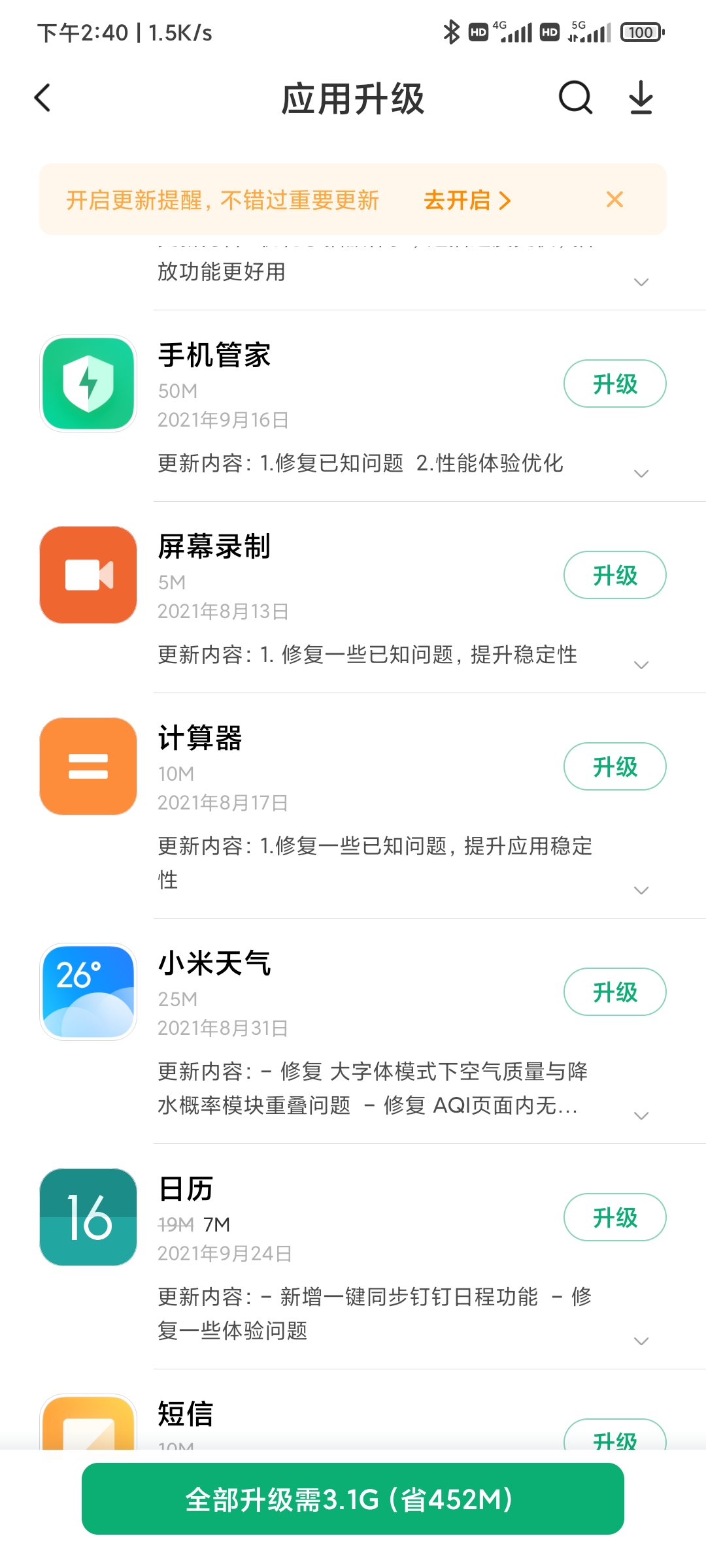706x1568 pixels.
Task: Upgrade the 屏幕录制 app
Action: 614,575
